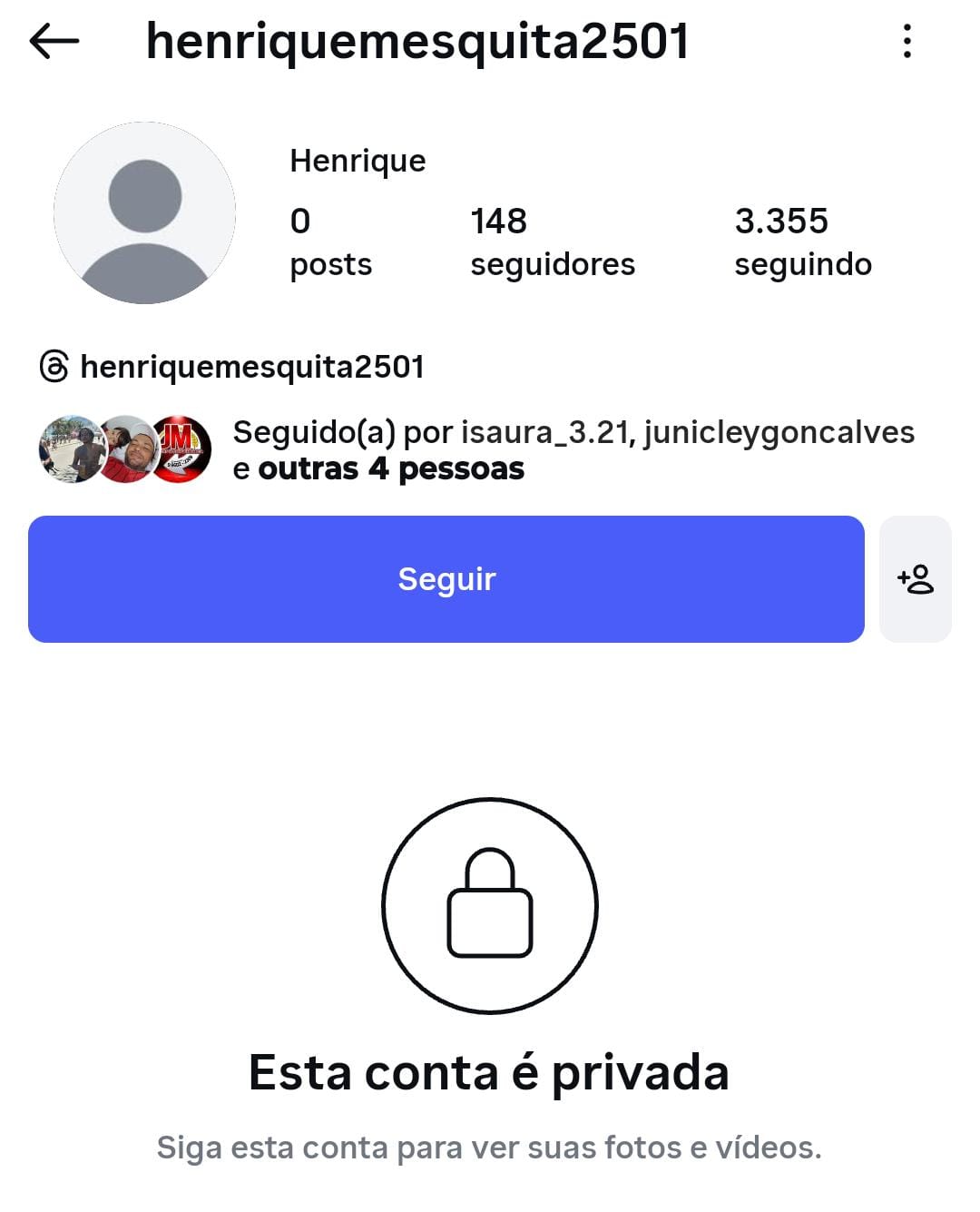
Task: Go back using the arrow icon
Action: point(54,41)
